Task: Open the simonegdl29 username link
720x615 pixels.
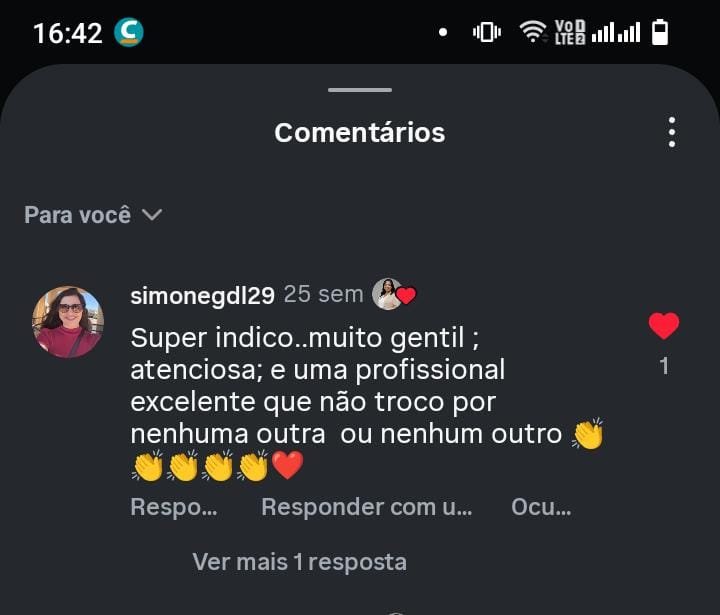Action: [x=202, y=295]
